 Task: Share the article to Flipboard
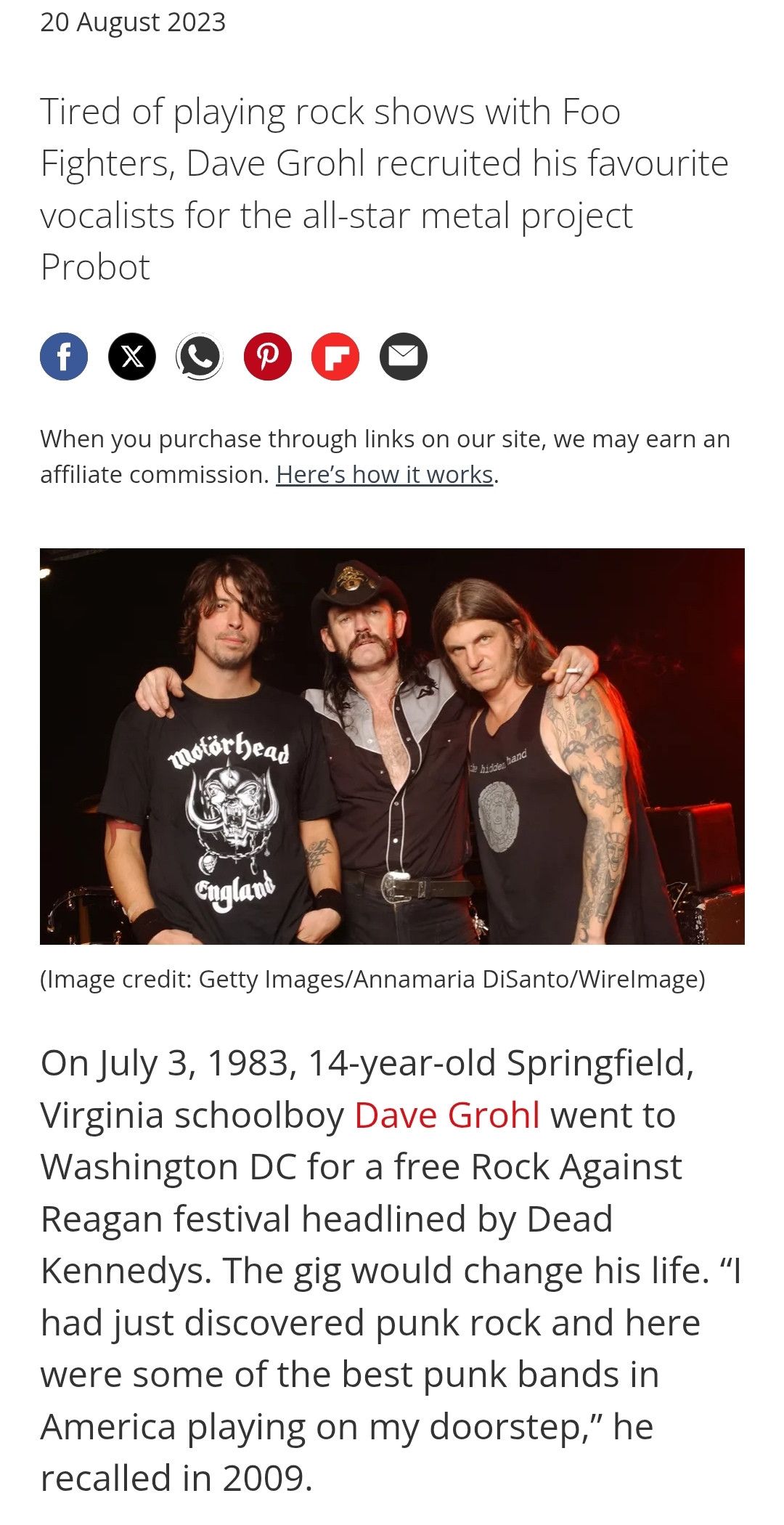click(x=335, y=357)
